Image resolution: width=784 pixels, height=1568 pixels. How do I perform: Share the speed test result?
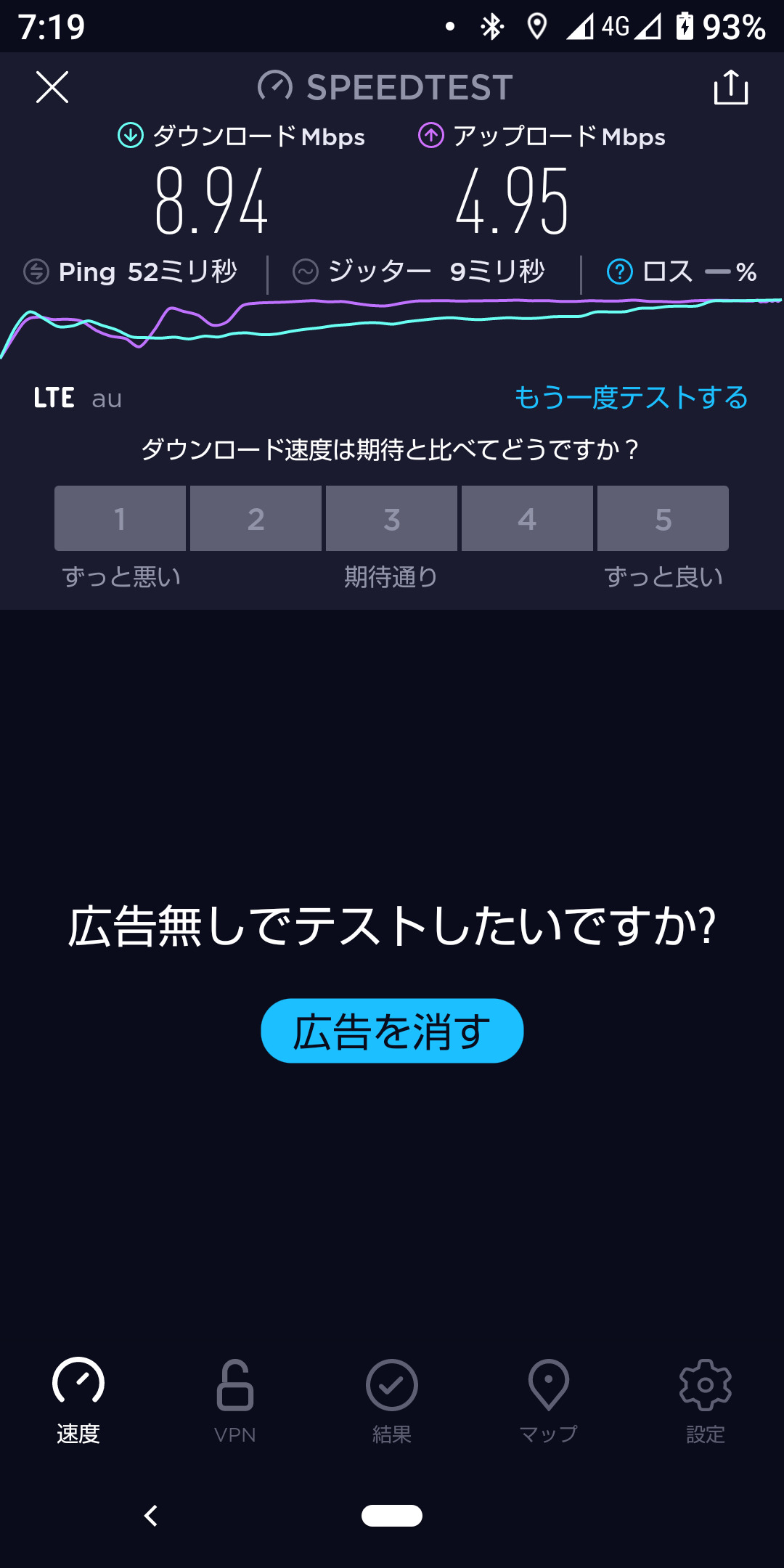coord(730,87)
